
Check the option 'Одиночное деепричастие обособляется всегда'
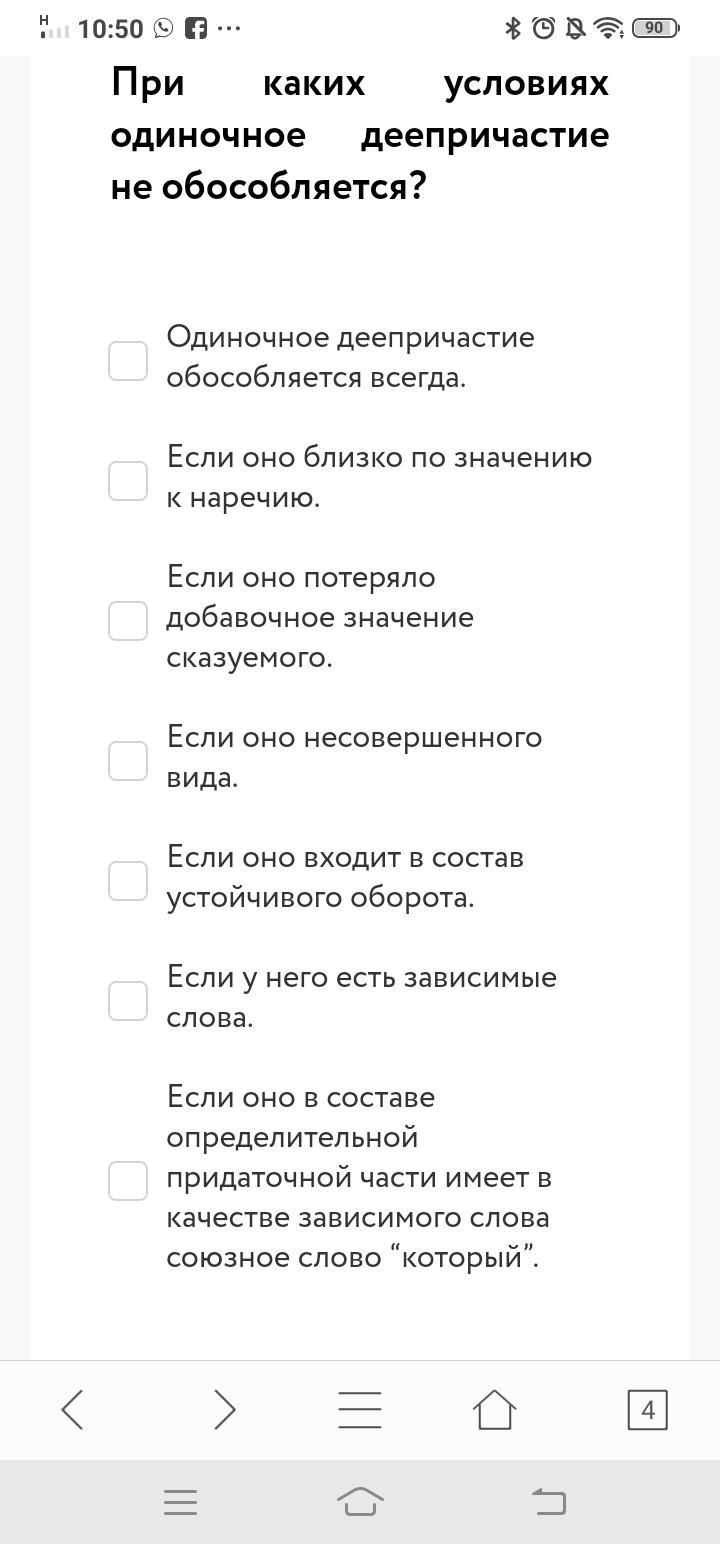(x=128, y=361)
